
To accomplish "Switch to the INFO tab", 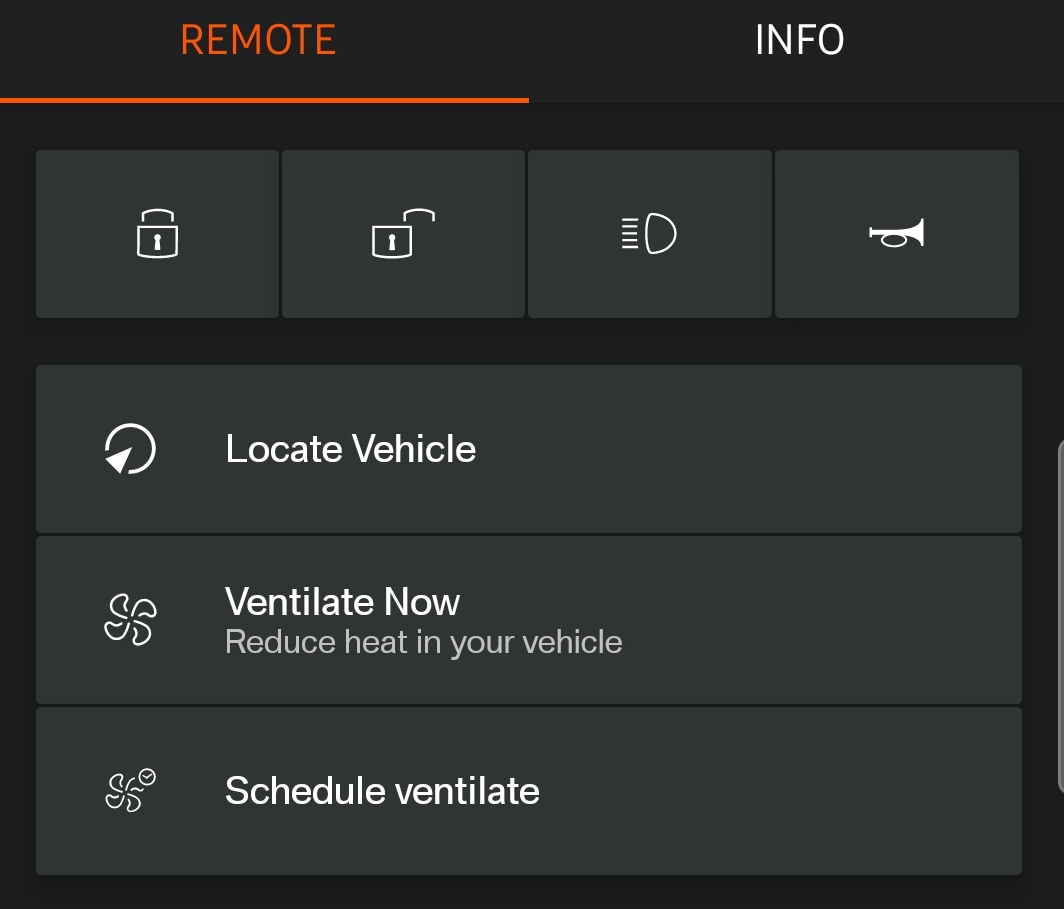I will [x=798, y=42].
